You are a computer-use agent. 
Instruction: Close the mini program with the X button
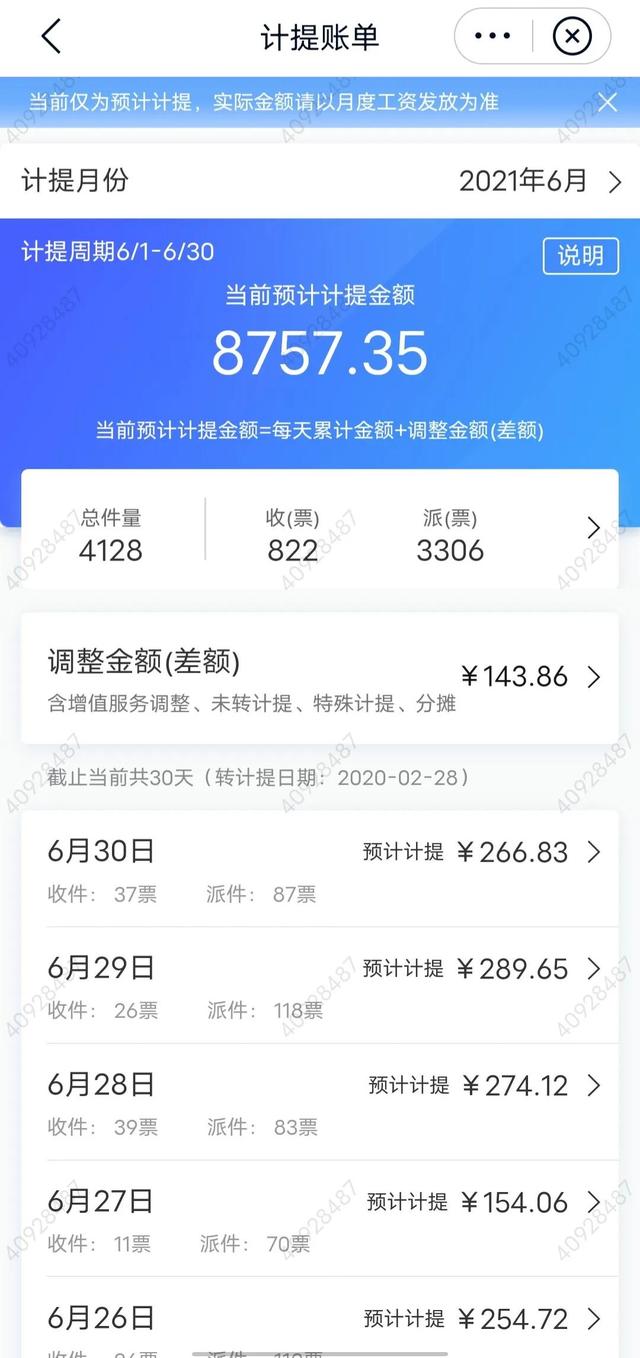572,37
